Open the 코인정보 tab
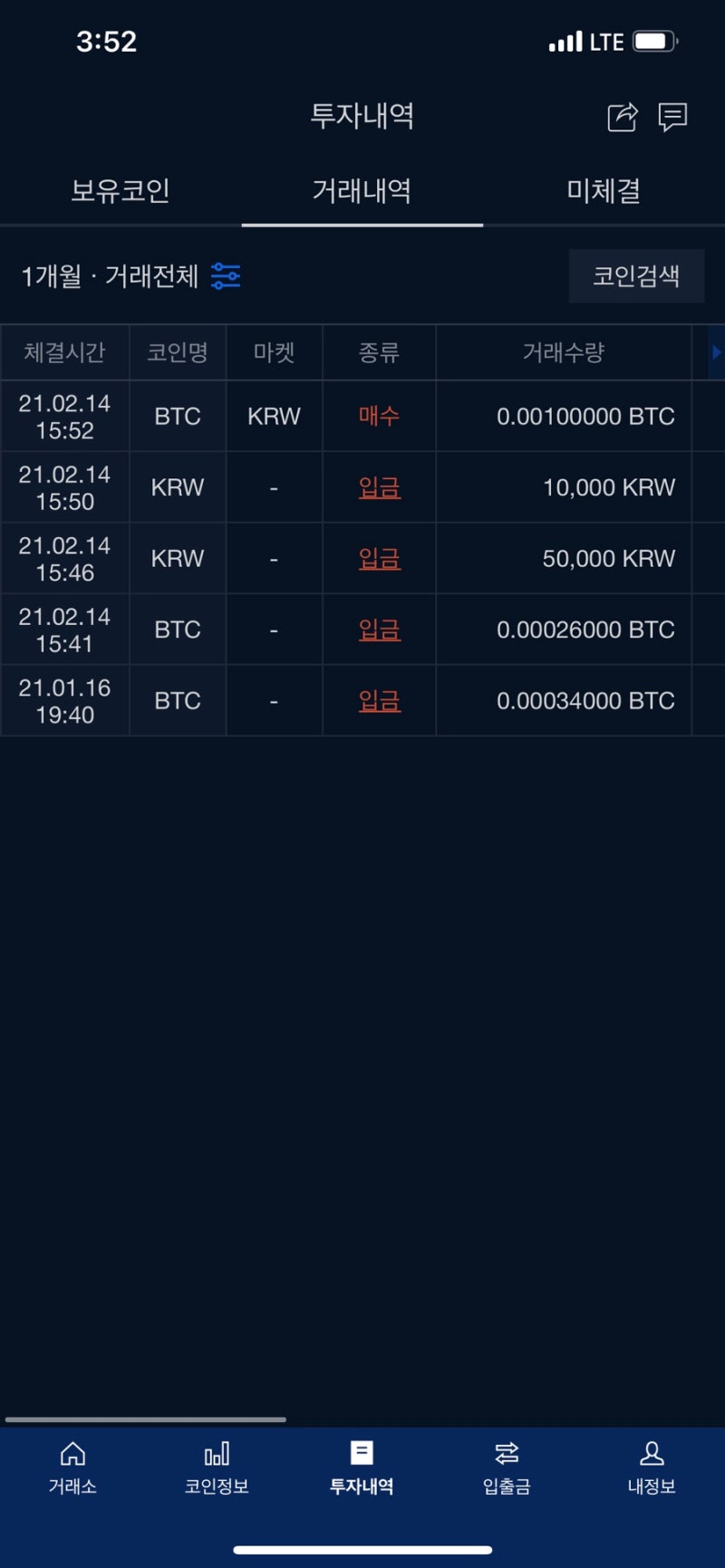Image resolution: width=725 pixels, height=1568 pixels. click(217, 1467)
